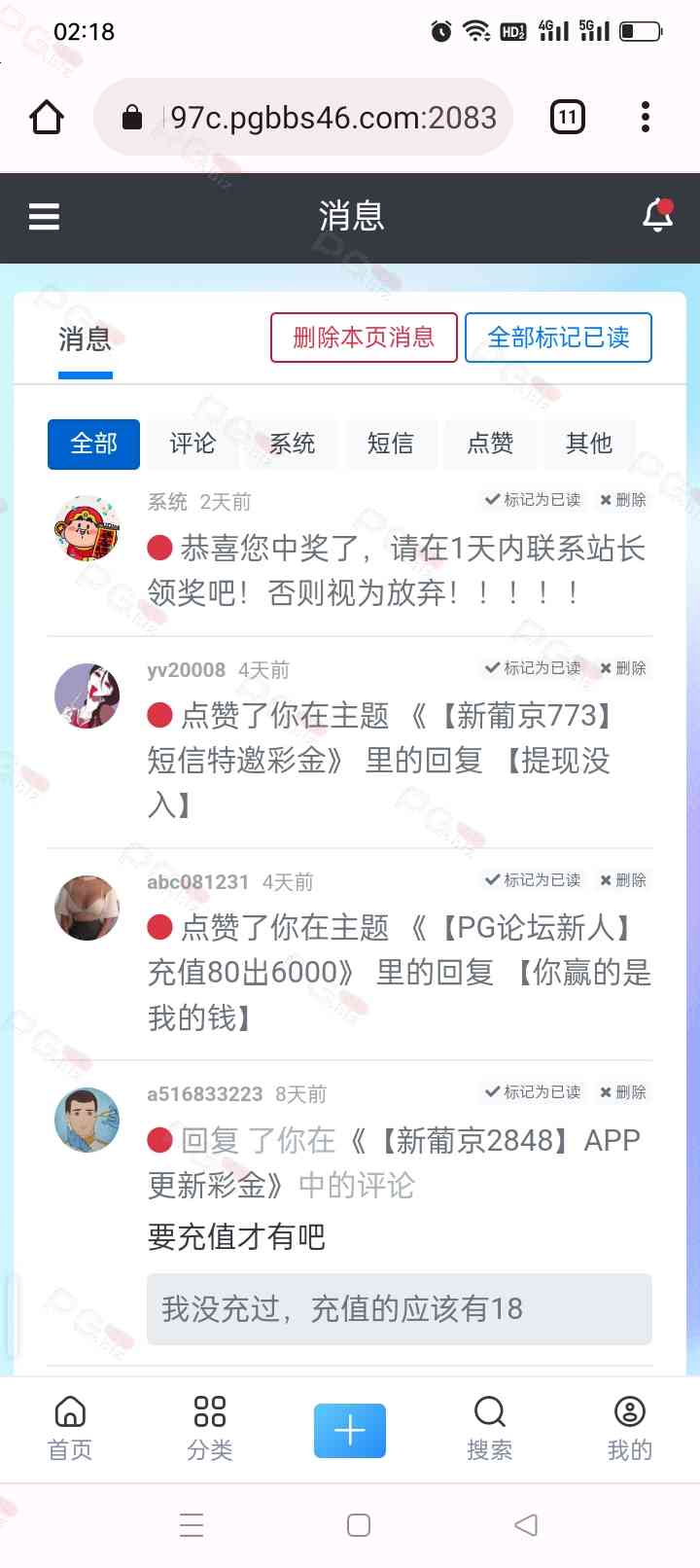Switch to the 短信 tab
This screenshot has height=1568, width=700.
point(391,445)
